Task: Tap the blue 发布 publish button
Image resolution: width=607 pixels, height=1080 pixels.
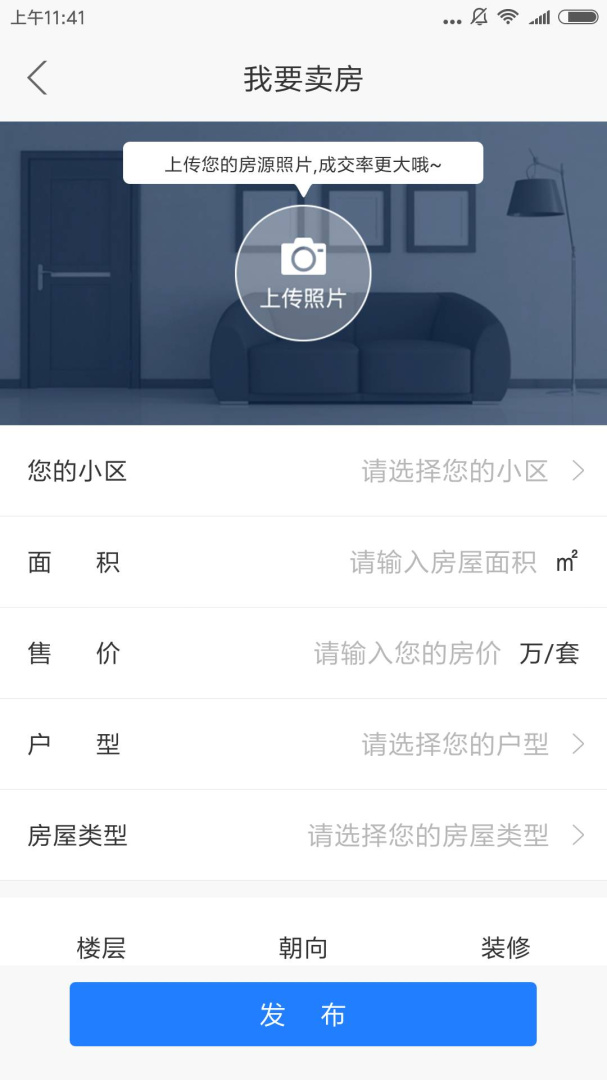Action: 303,1014
